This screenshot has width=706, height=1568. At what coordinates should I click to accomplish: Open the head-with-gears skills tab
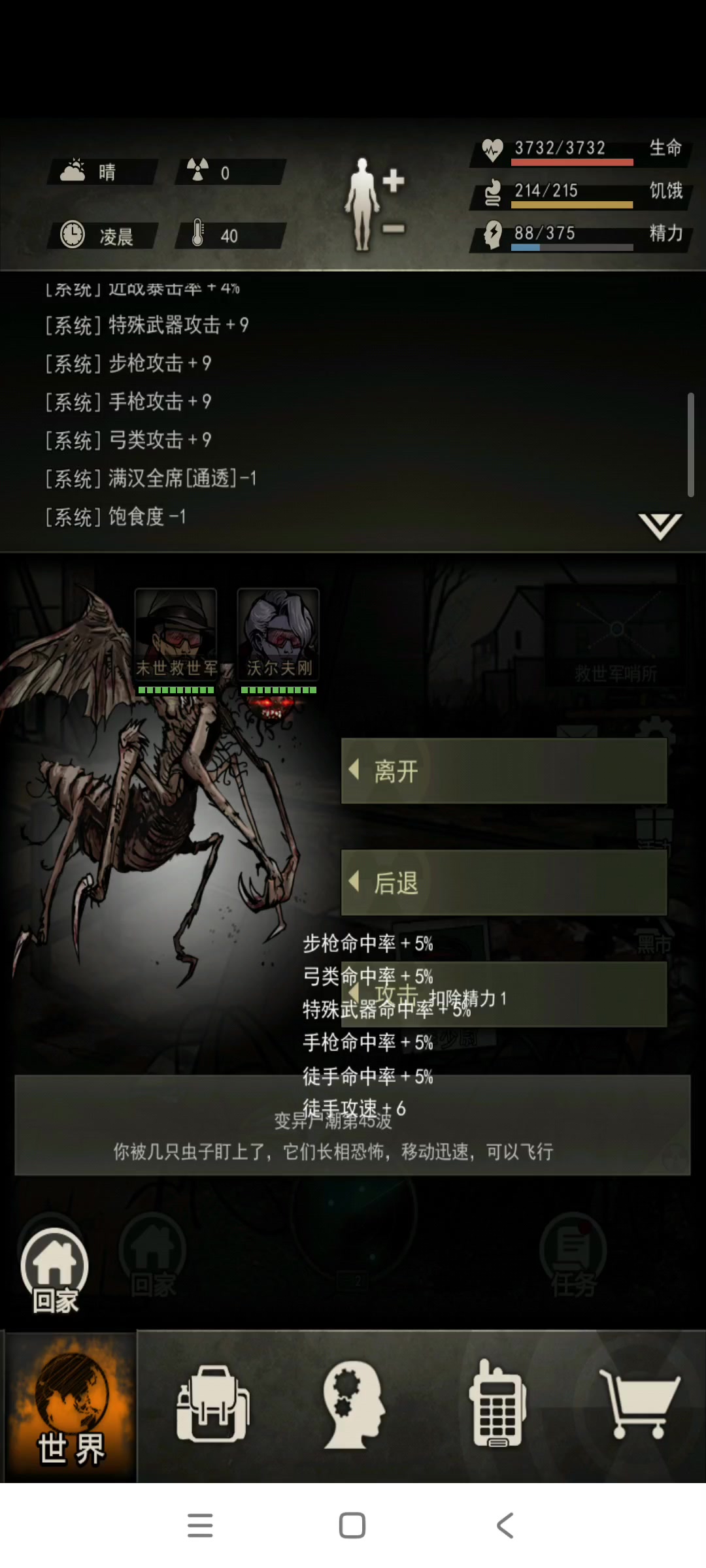354,1403
